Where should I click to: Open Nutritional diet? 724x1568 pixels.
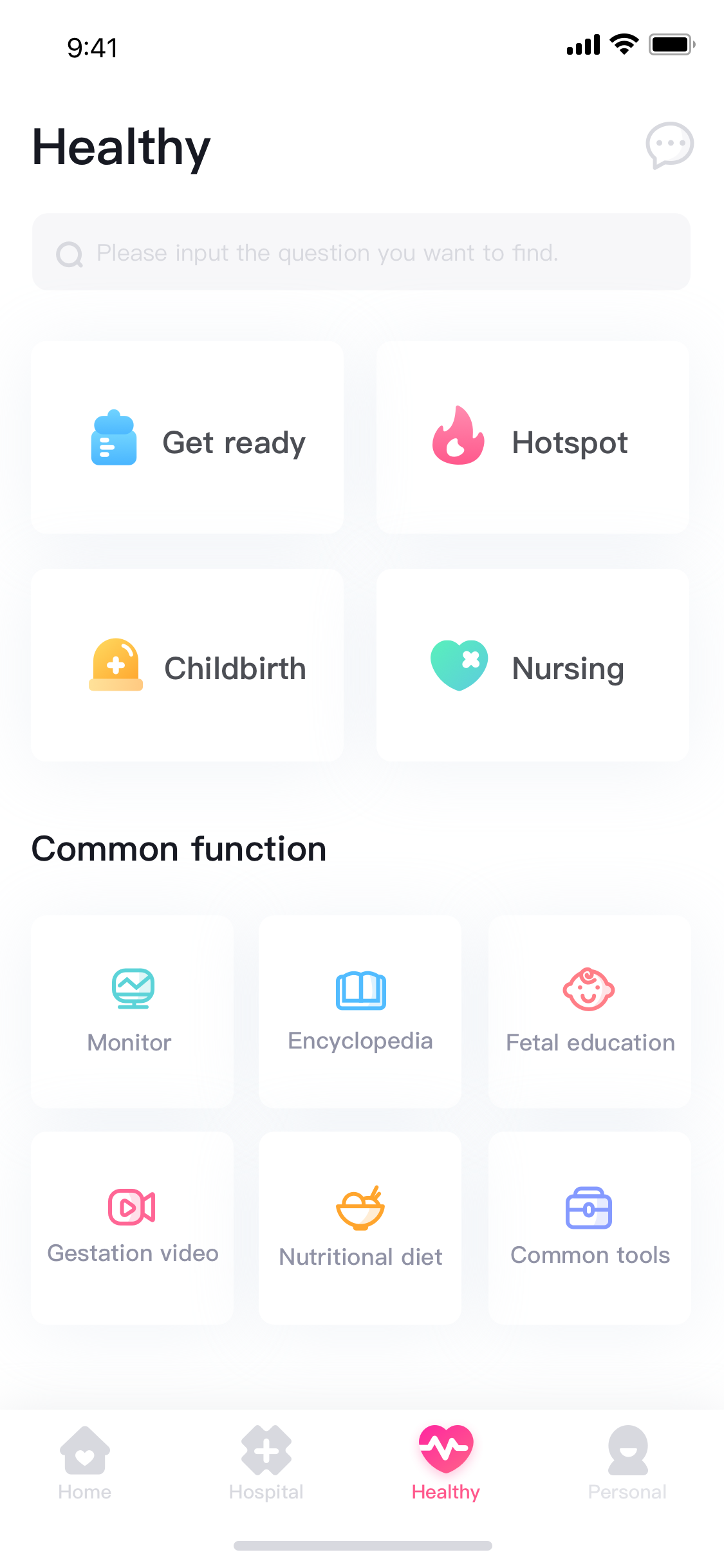click(360, 1228)
